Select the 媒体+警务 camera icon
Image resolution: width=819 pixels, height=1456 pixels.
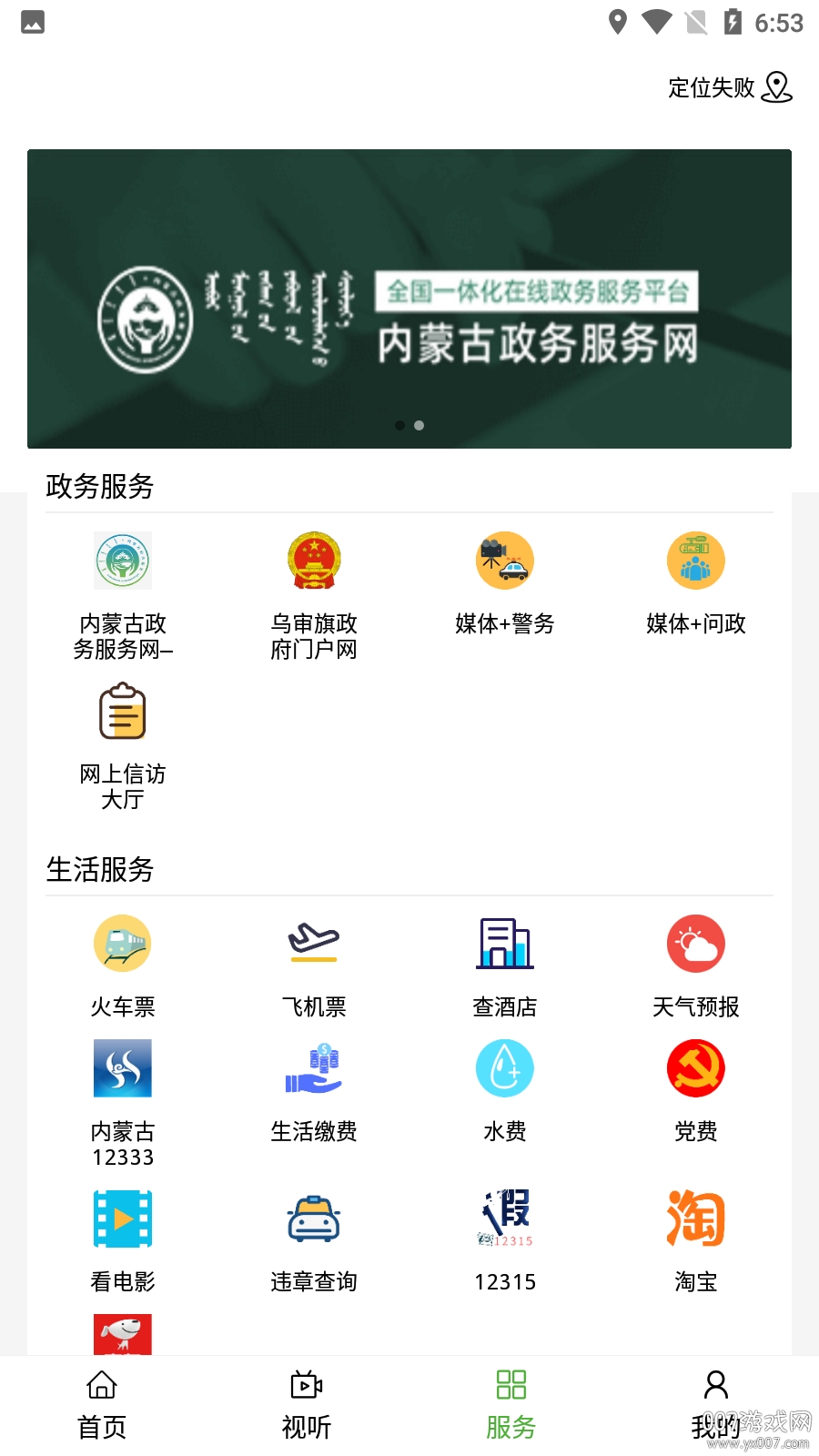(505, 561)
